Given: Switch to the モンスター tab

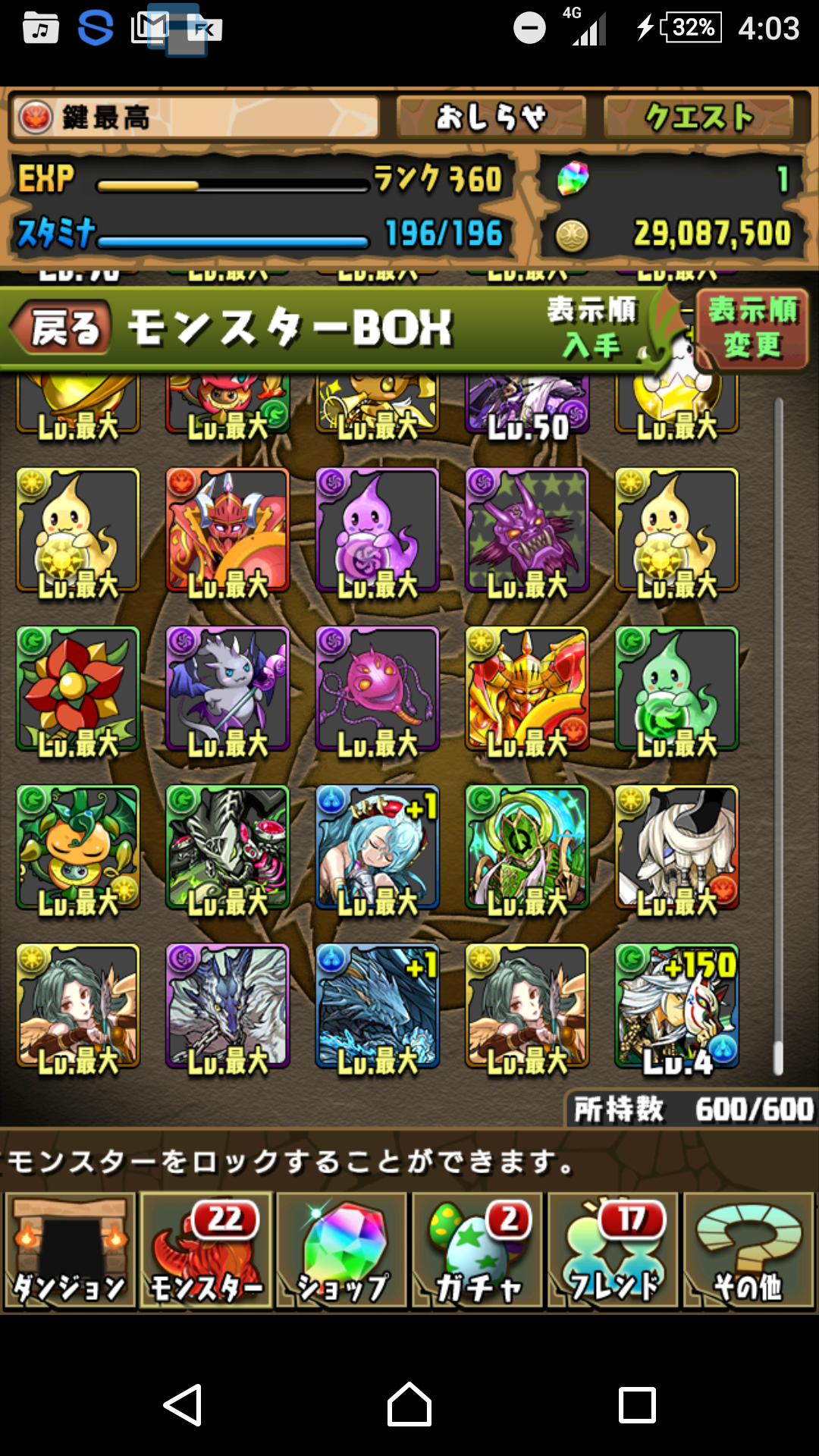Looking at the screenshot, I should [206, 1250].
